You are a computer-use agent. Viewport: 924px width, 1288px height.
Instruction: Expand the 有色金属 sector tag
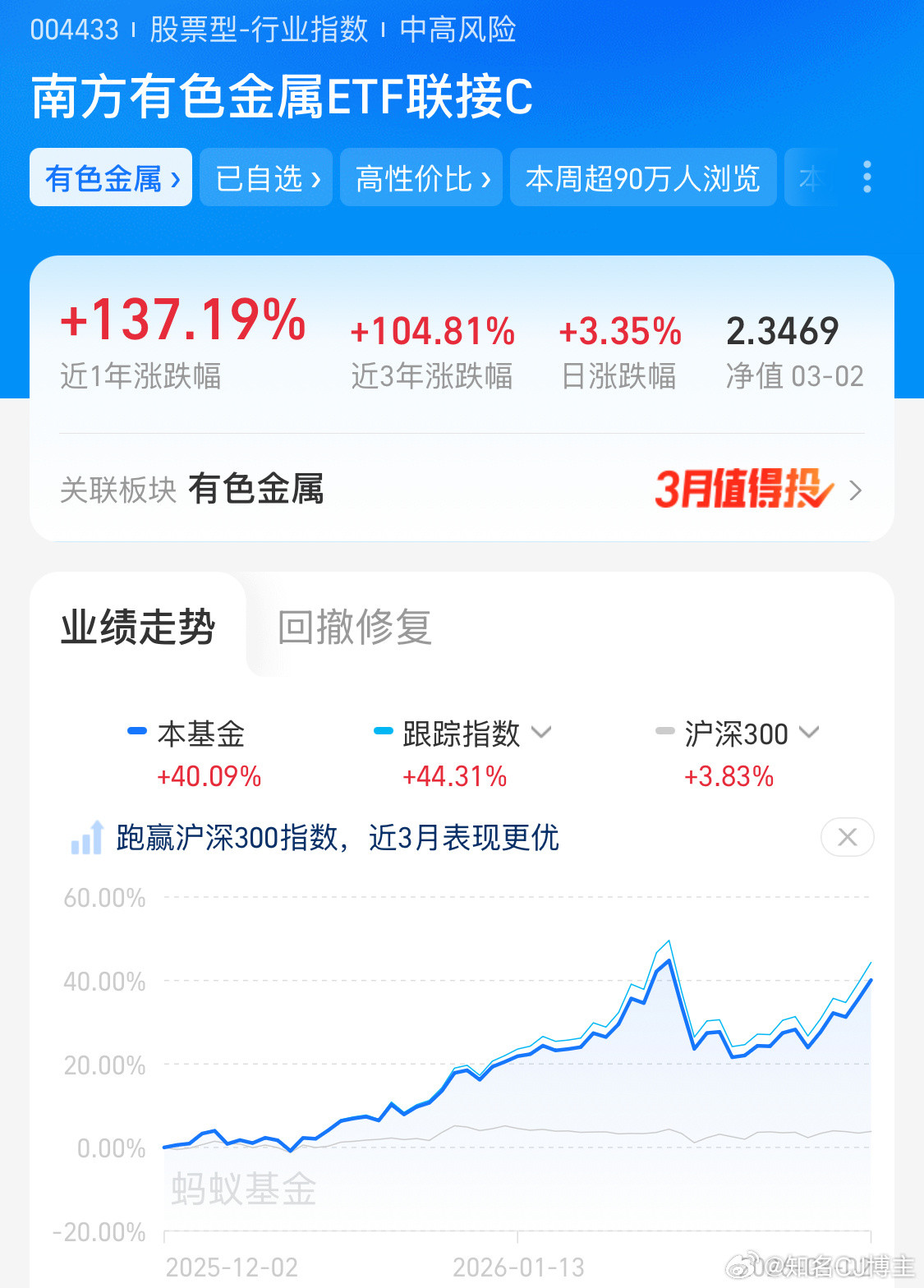[111, 177]
